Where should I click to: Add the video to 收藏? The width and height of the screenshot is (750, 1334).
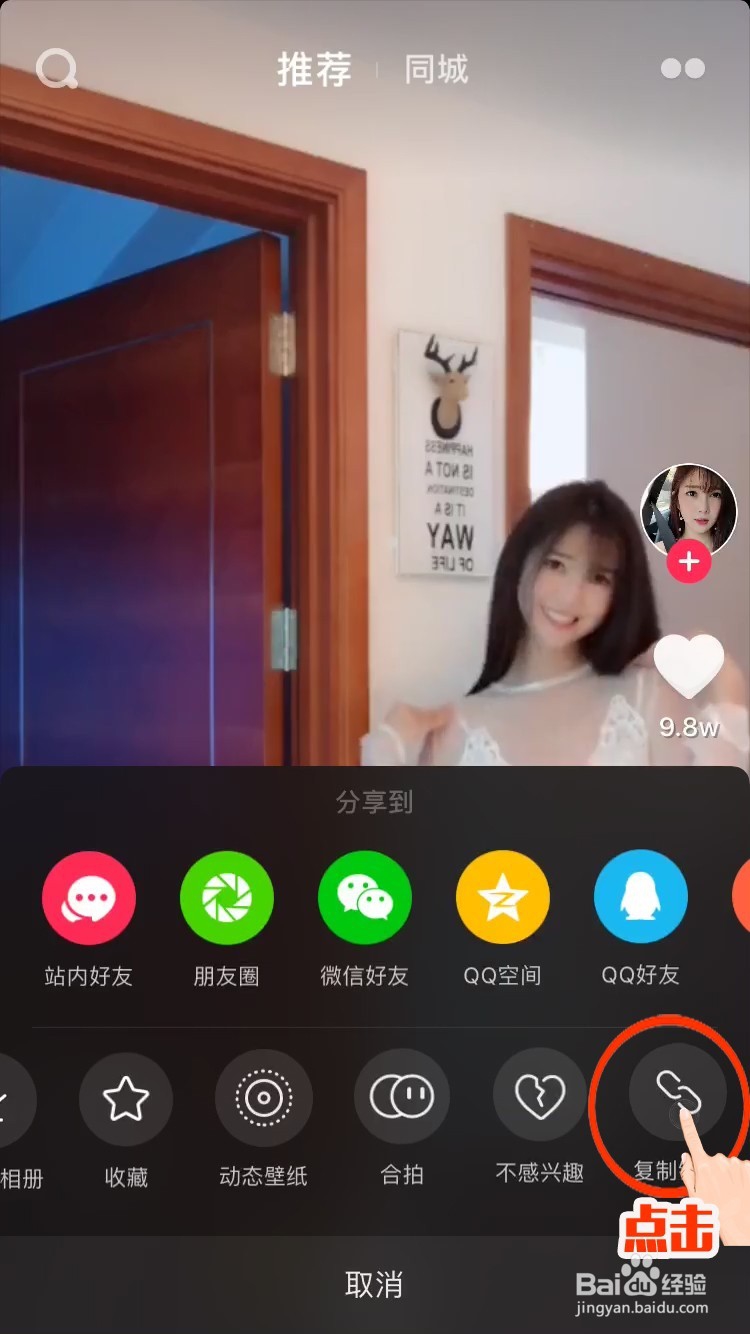[126, 1098]
